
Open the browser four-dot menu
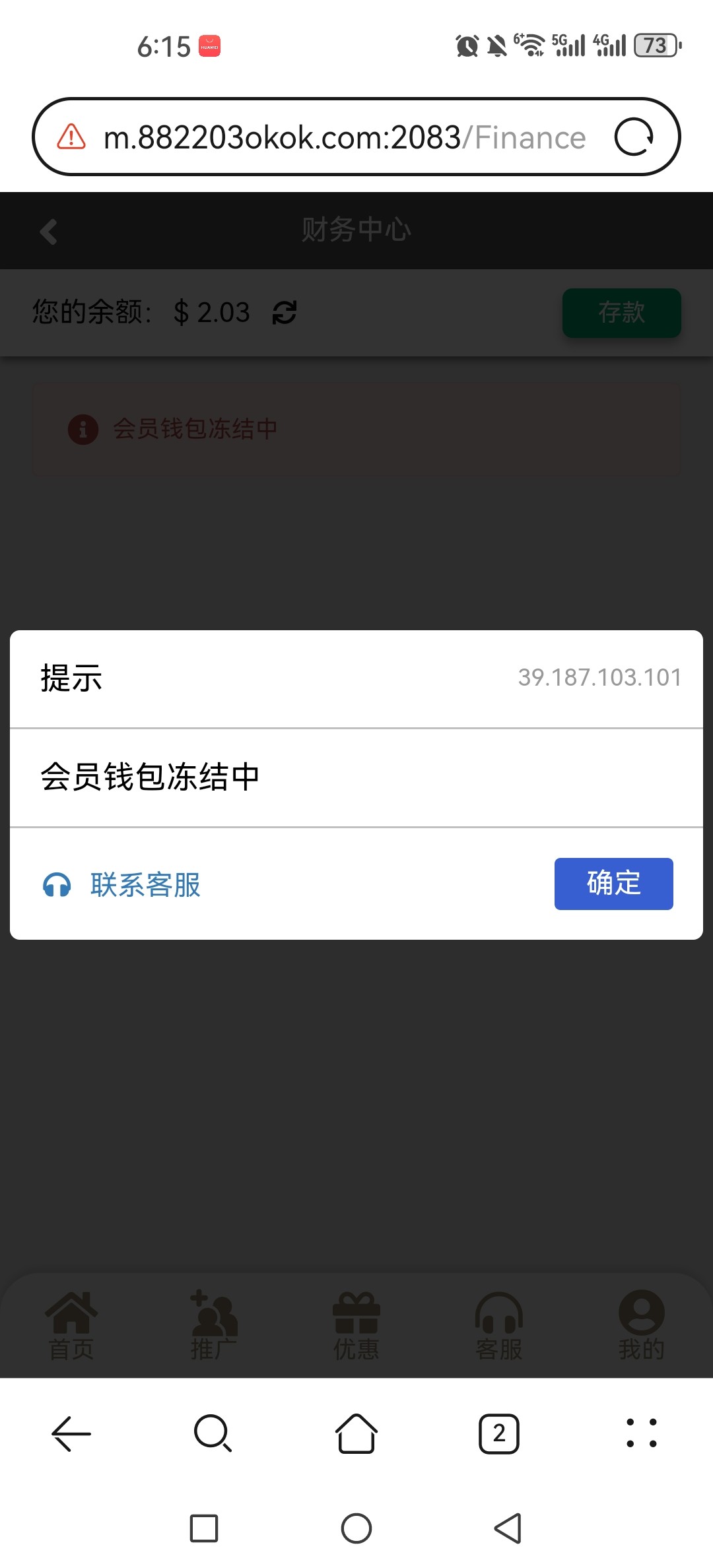(641, 1433)
